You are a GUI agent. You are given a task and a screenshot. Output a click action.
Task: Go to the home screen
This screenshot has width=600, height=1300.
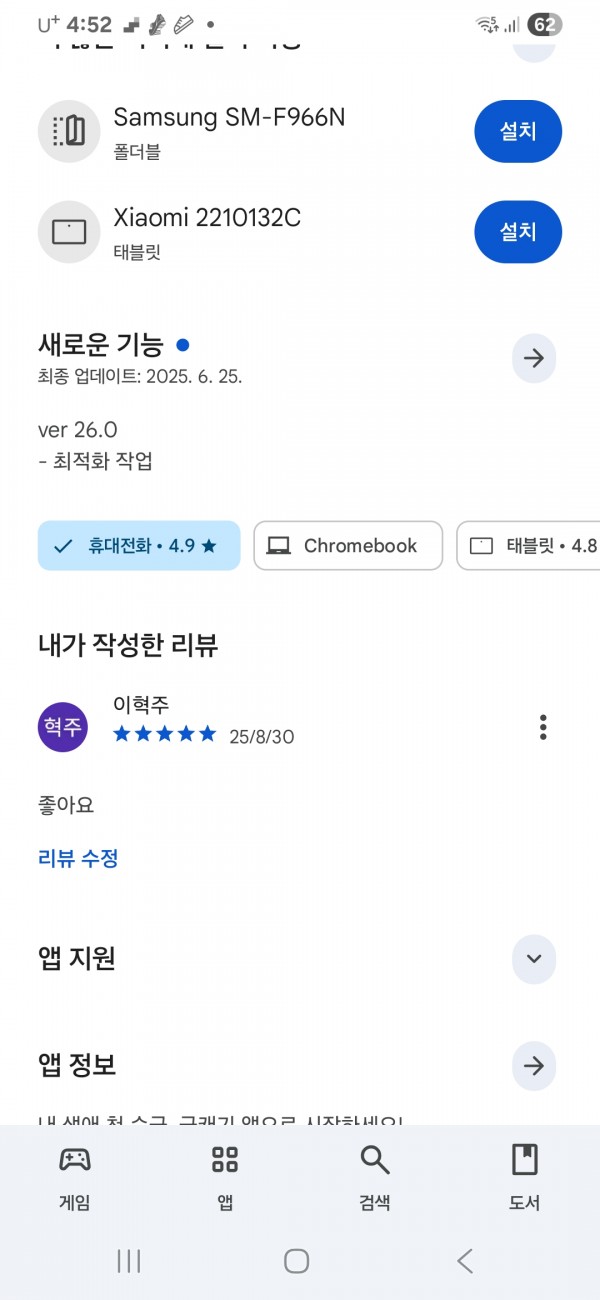pos(296,1261)
